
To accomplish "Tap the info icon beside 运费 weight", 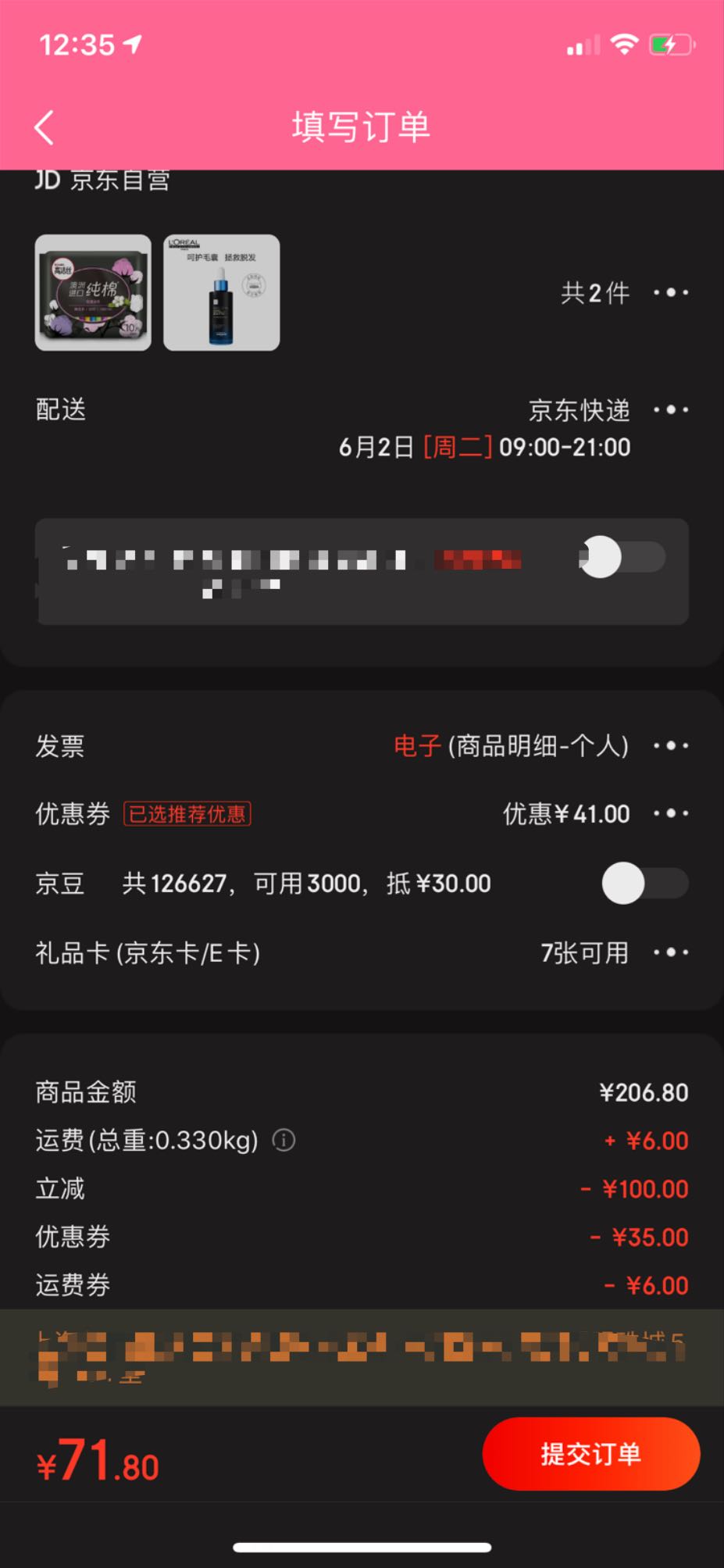I will 284,1141.
